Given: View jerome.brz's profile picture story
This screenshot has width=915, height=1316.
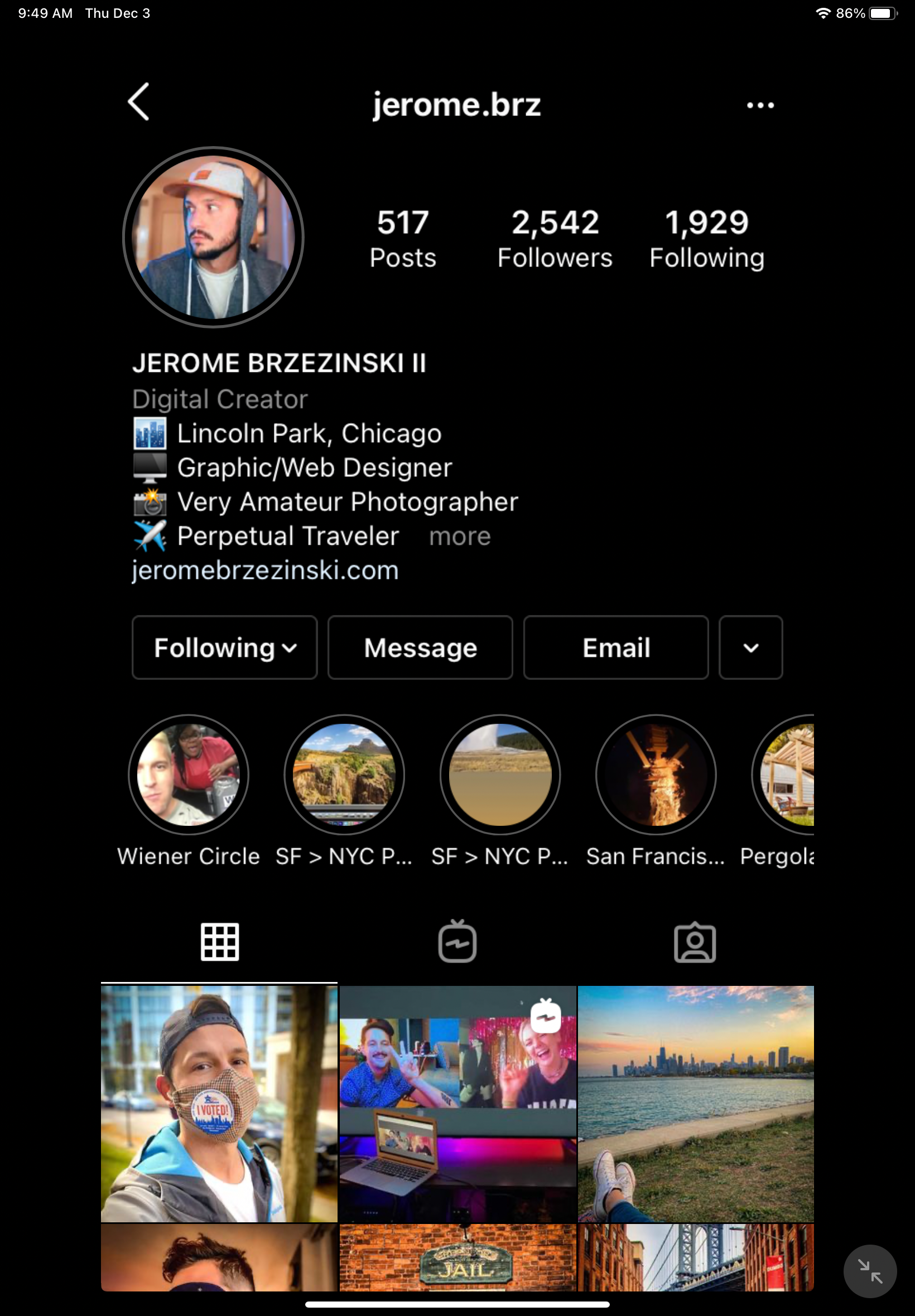Looking at the screenshot, I should click(213, 237).
